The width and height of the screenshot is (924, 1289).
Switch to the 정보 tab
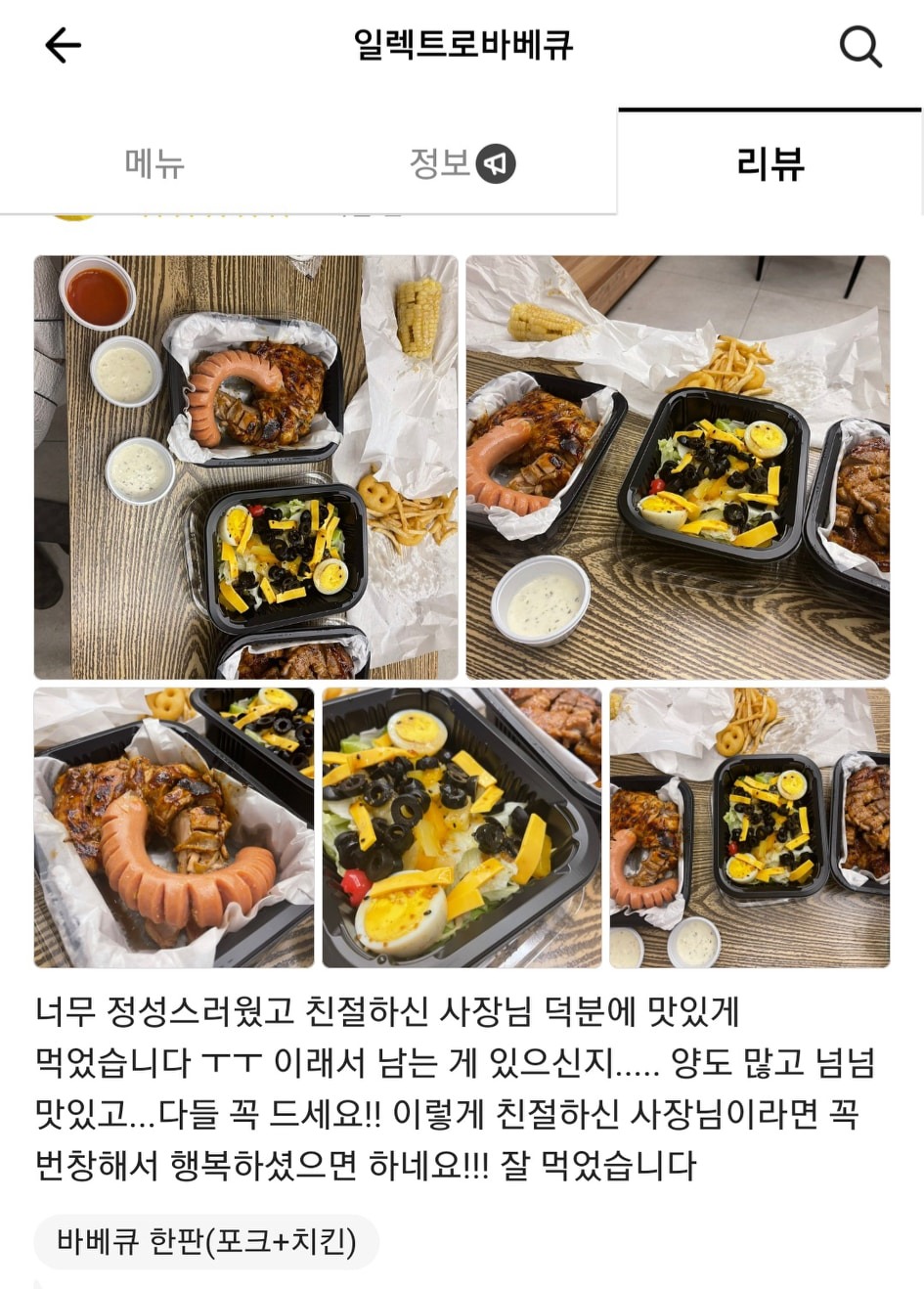(462, 163)
